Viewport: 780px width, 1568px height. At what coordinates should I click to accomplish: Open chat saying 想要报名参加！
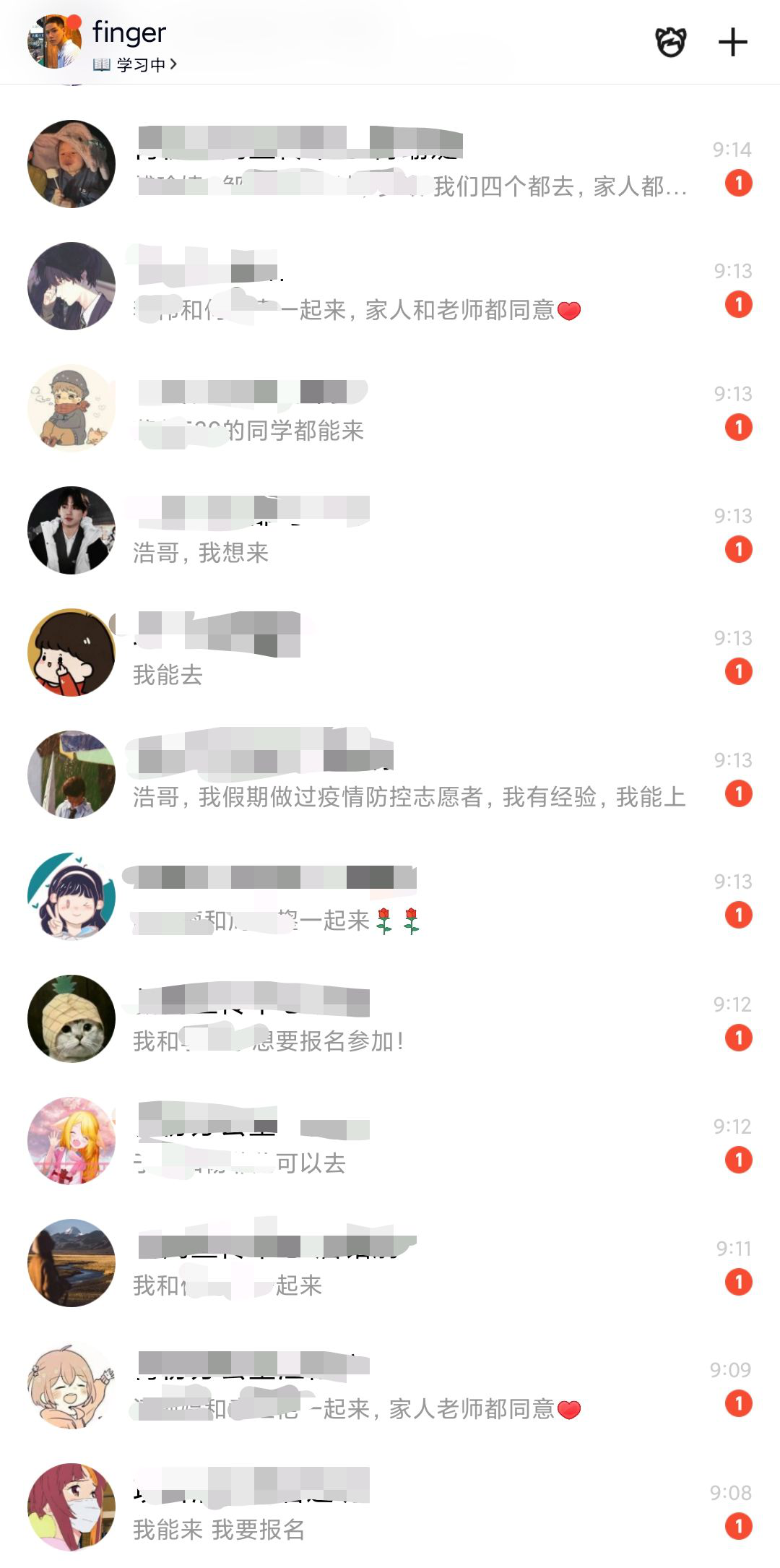[x=412, y=1020]
